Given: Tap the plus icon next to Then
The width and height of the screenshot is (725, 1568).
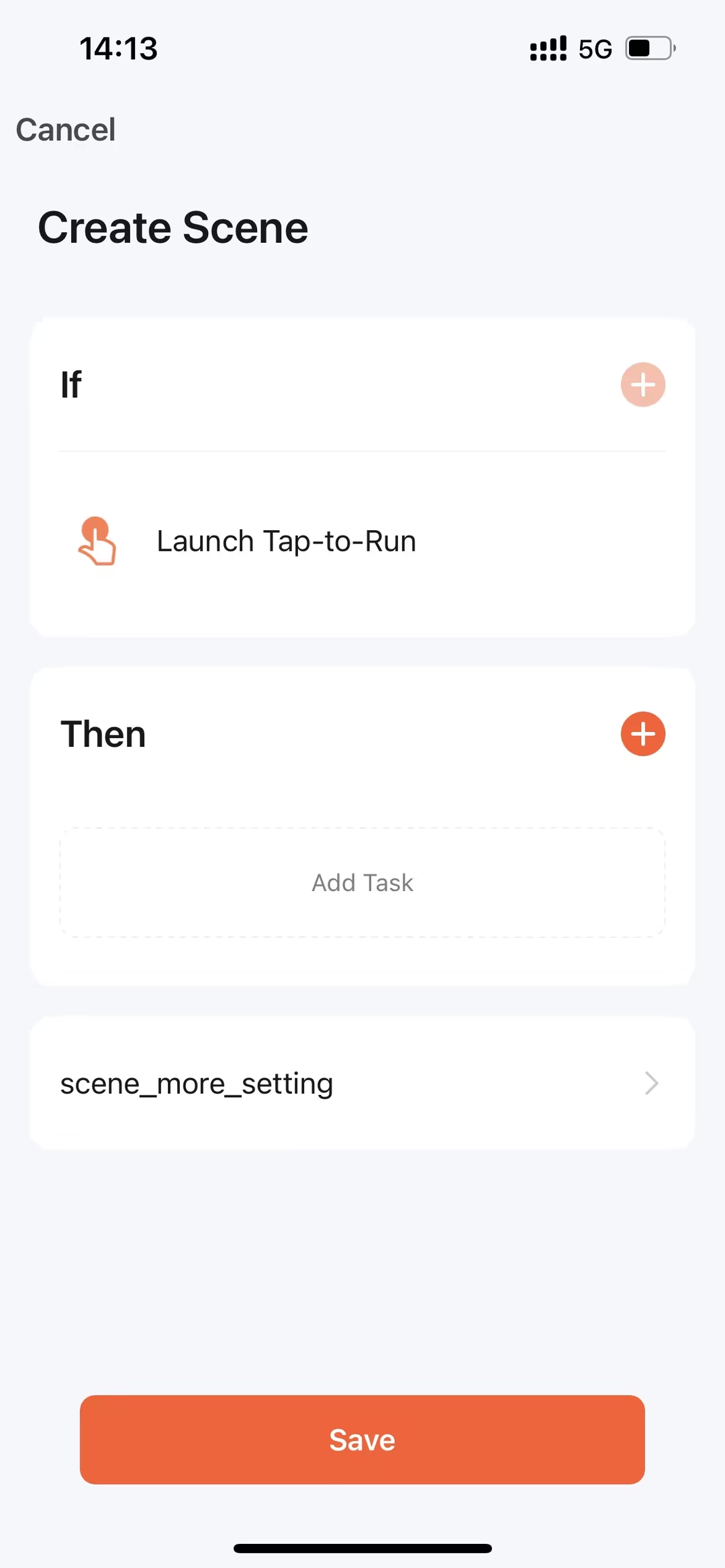Looking at the screenshot, I should [x=642, y=734].
